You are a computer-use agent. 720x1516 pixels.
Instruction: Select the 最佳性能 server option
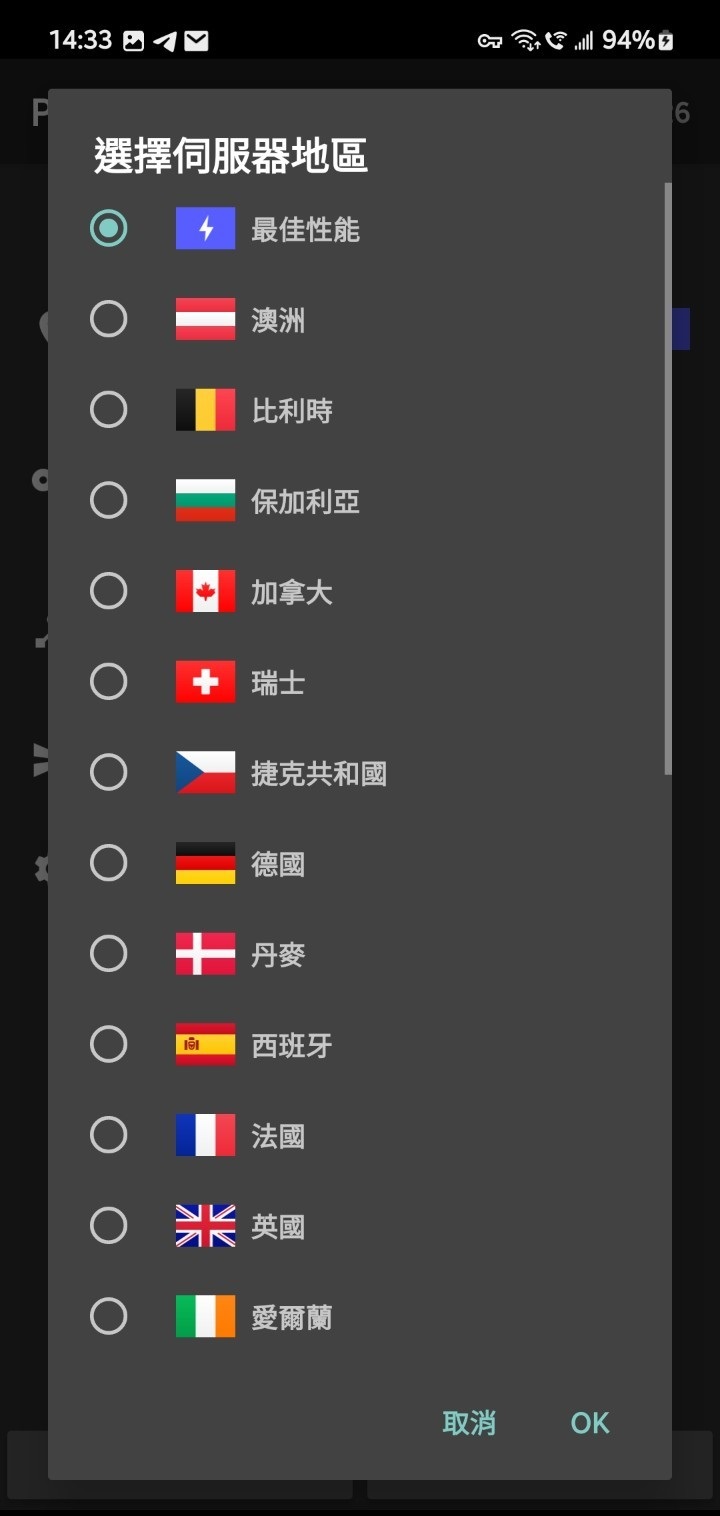coord(108,229)
